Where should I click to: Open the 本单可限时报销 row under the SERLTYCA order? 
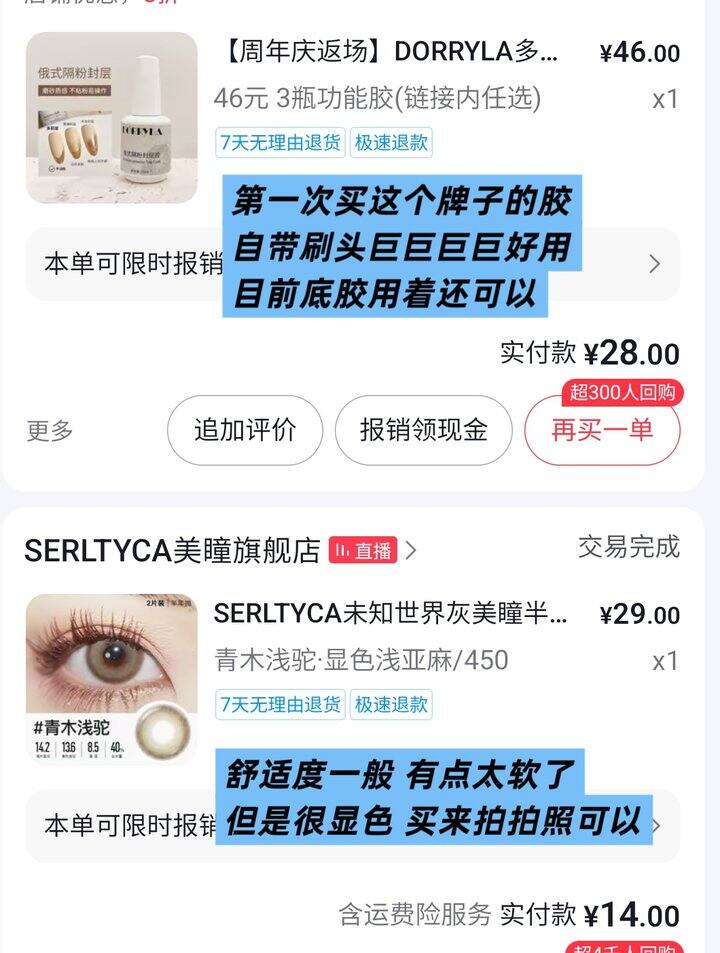(120, 826)
